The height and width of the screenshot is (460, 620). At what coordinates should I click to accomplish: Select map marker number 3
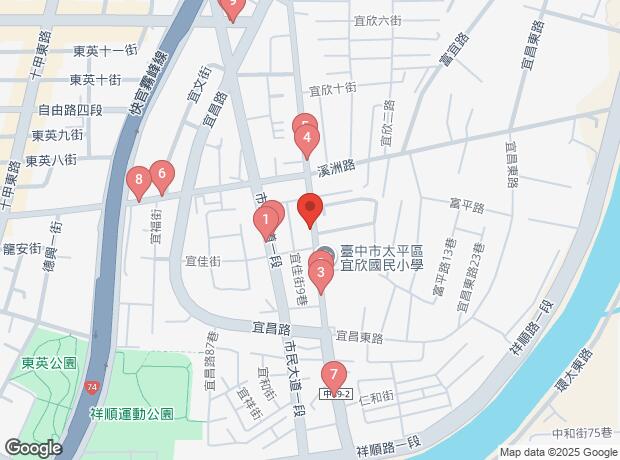point(320,271)
